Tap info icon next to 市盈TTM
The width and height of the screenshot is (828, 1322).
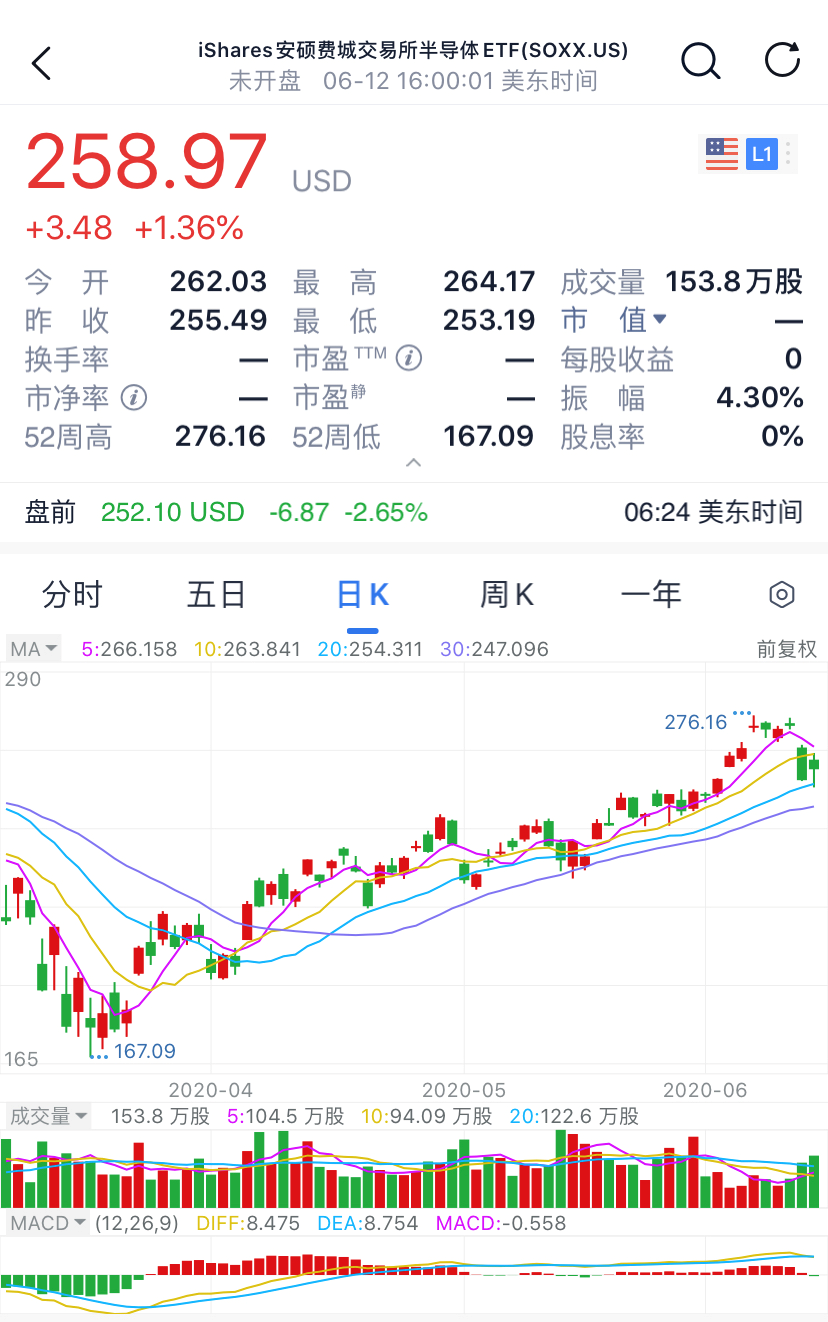click(408, 358)
